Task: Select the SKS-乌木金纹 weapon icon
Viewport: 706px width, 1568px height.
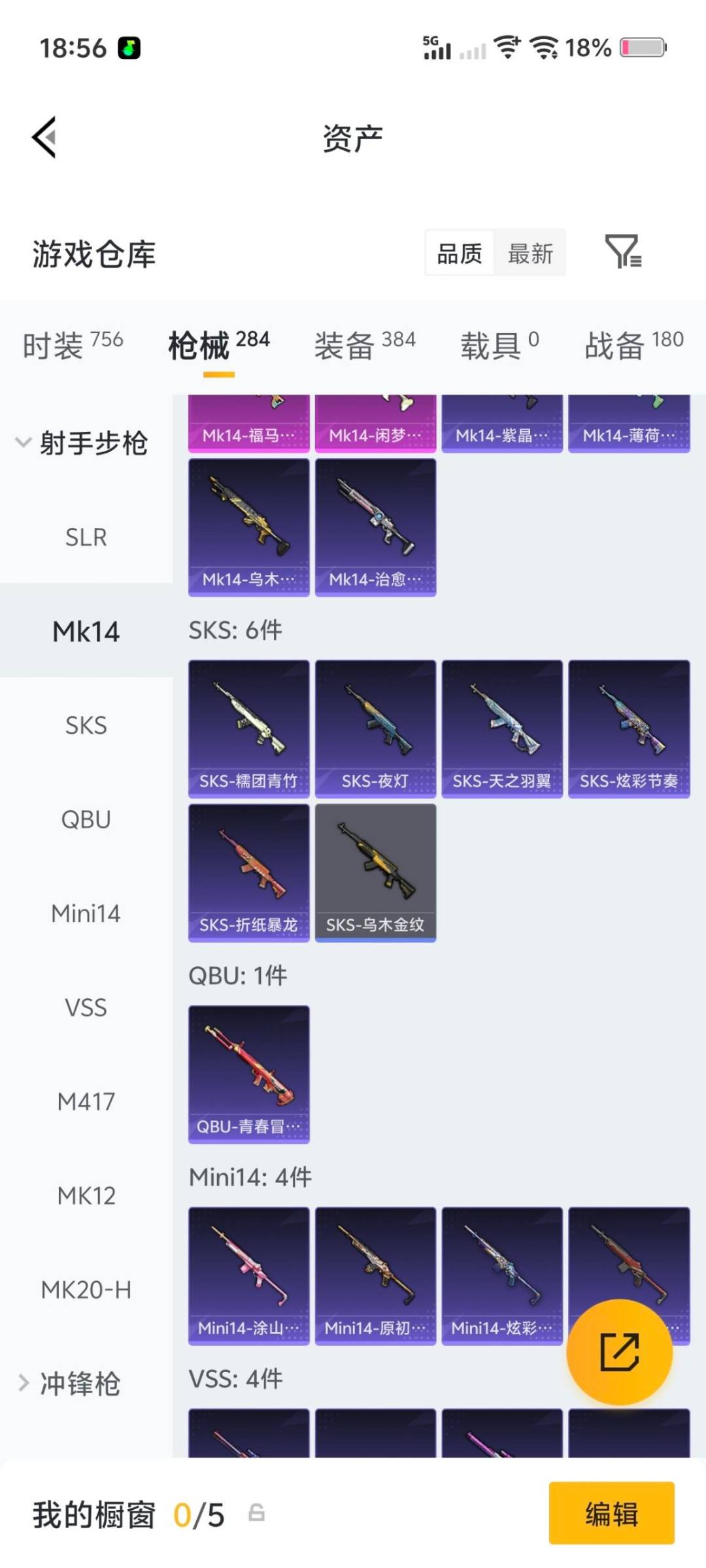Action: [376, 872]
